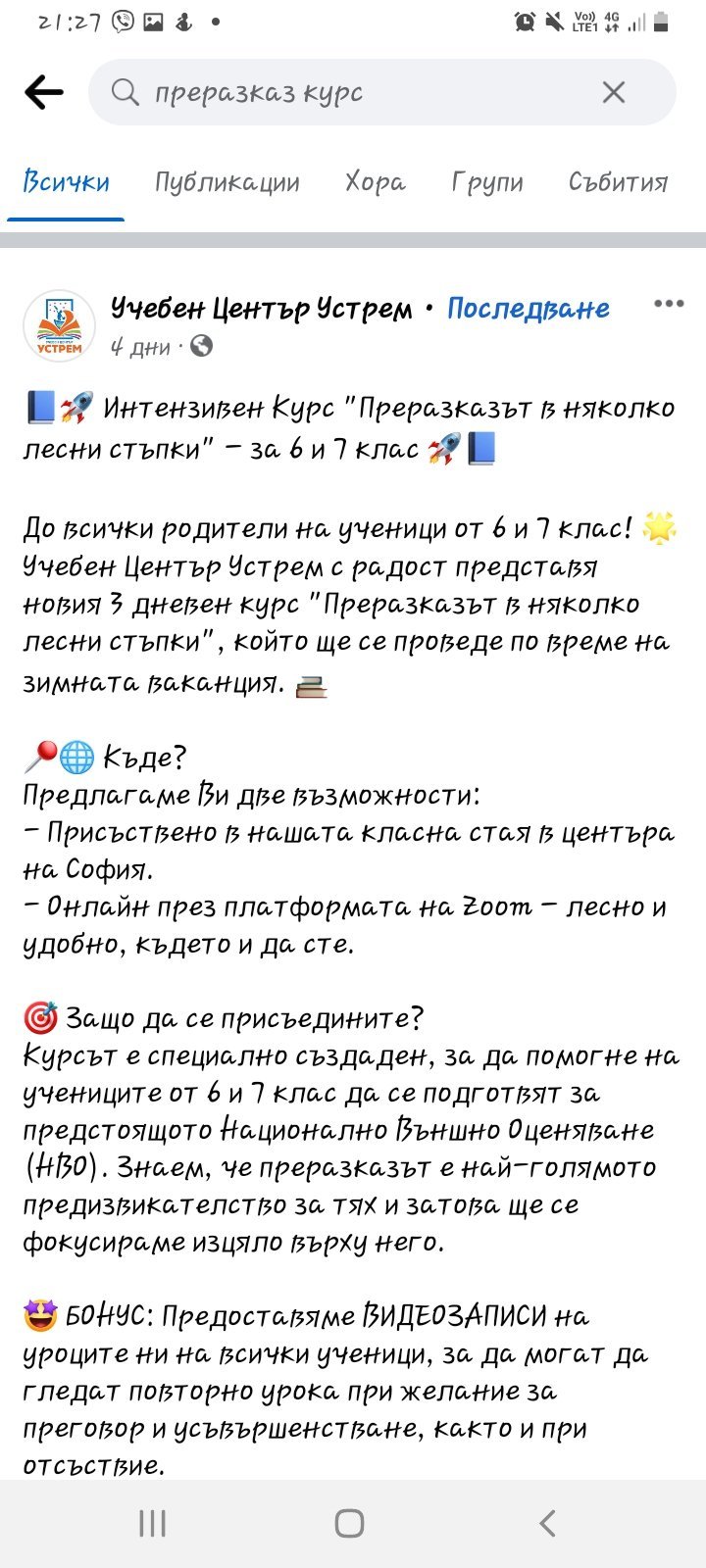This screenshot has width=706, height=1568.
Task: Open the post's three-dot options menu
Action: [669, 304]
